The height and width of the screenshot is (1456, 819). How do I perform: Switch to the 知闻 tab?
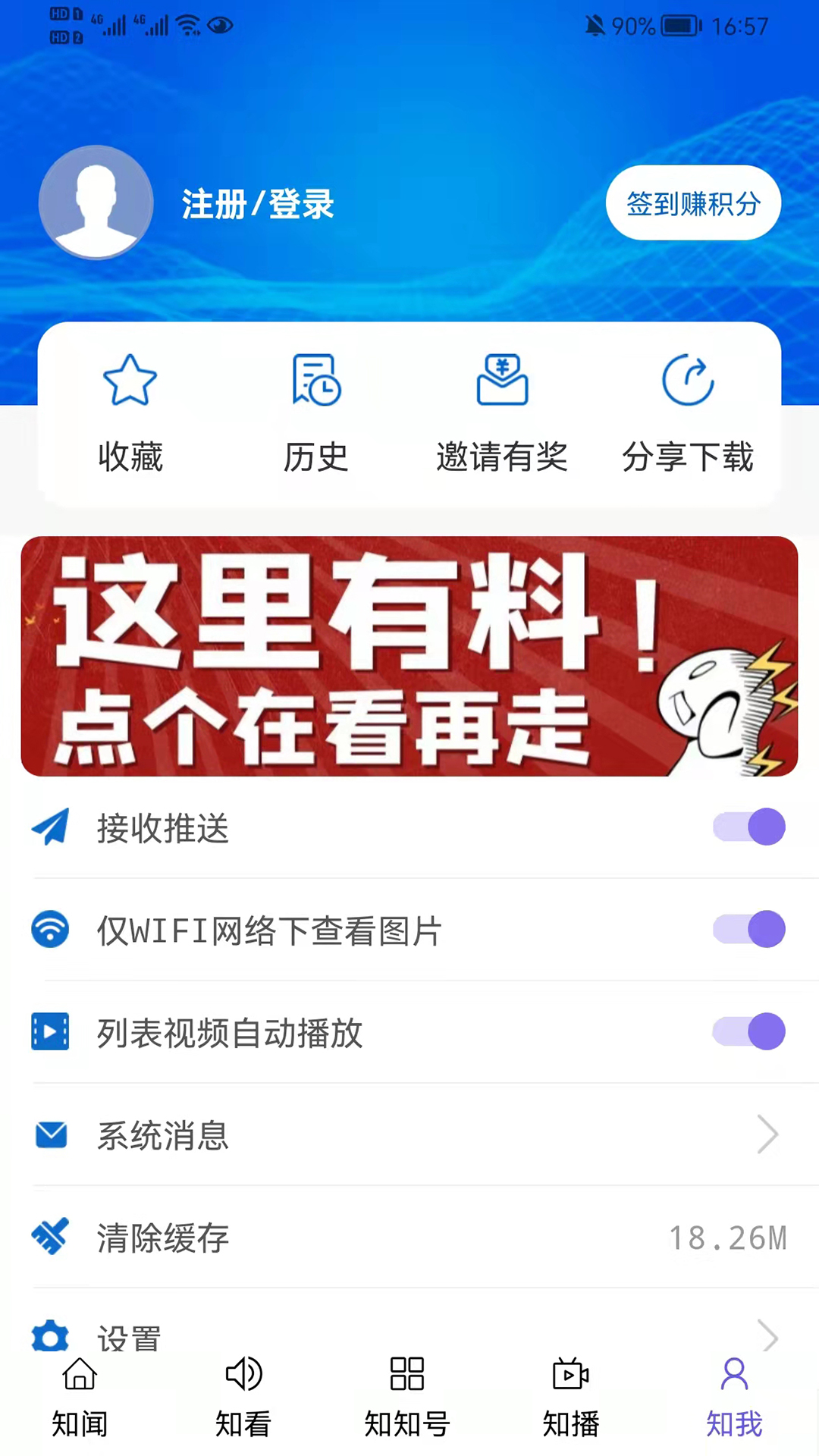[x=80, y=1397]
